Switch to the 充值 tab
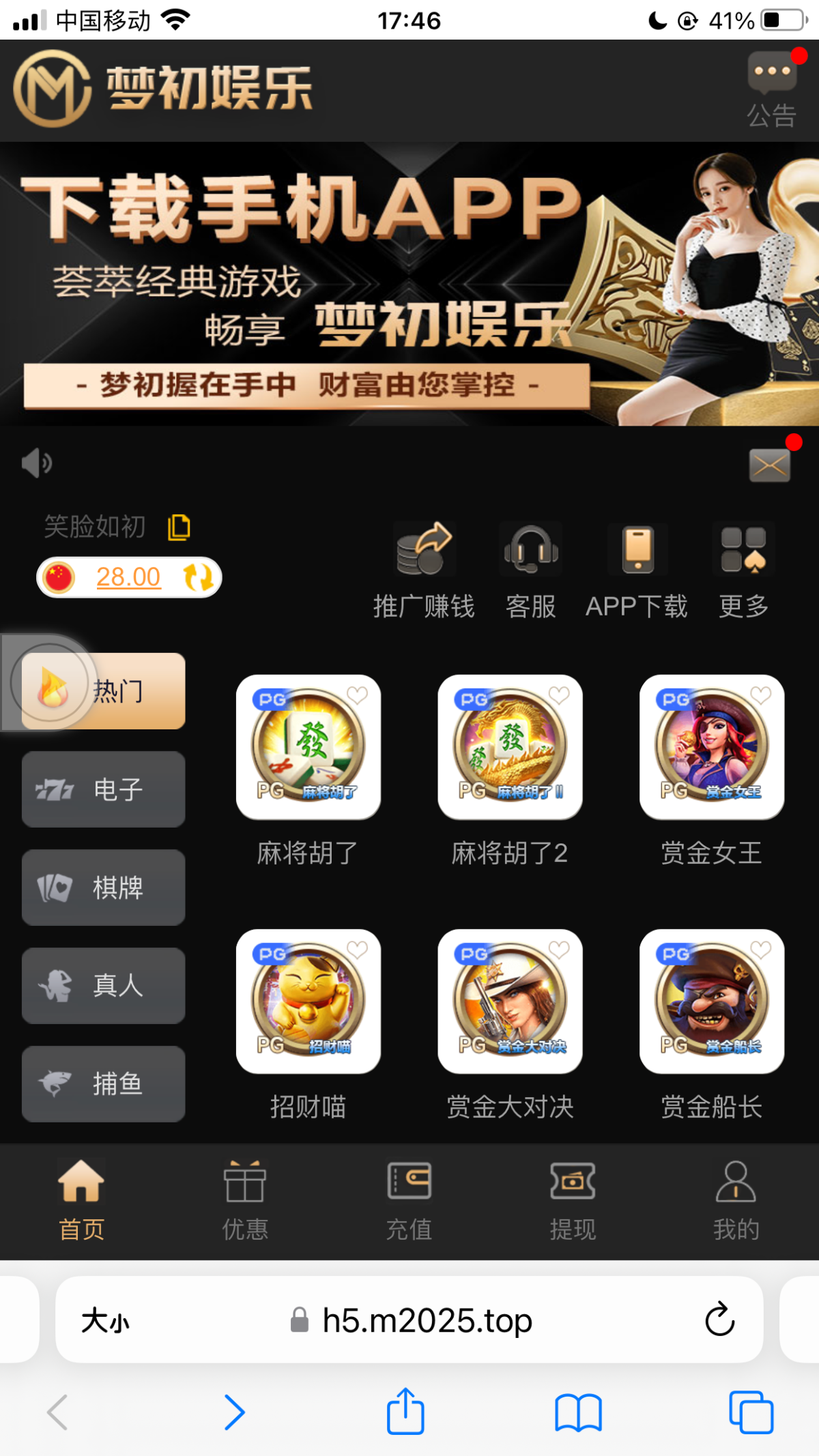 pyautogui.click(x=409, y=1201)
